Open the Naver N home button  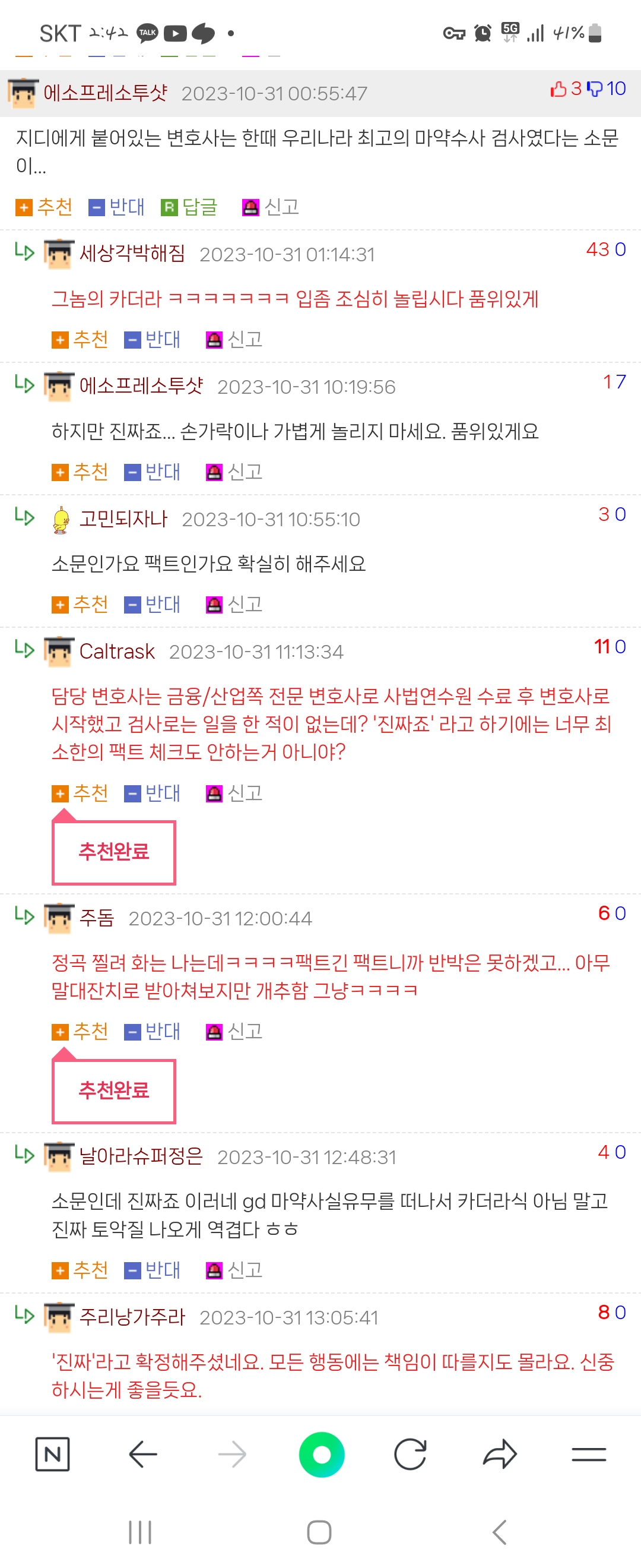pyautogui.click(x=52, y=1454)
